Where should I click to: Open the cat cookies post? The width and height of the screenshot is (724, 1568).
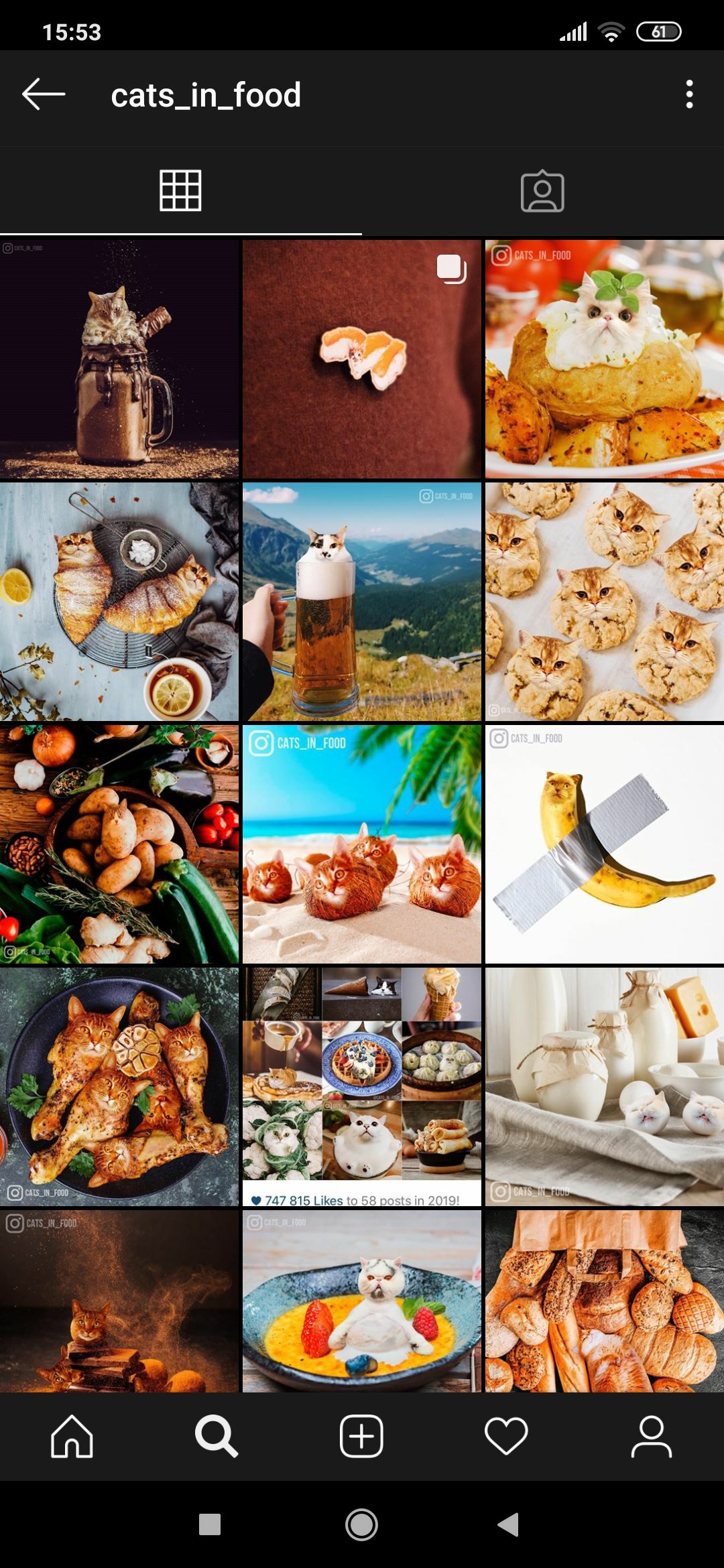[604, 602]
